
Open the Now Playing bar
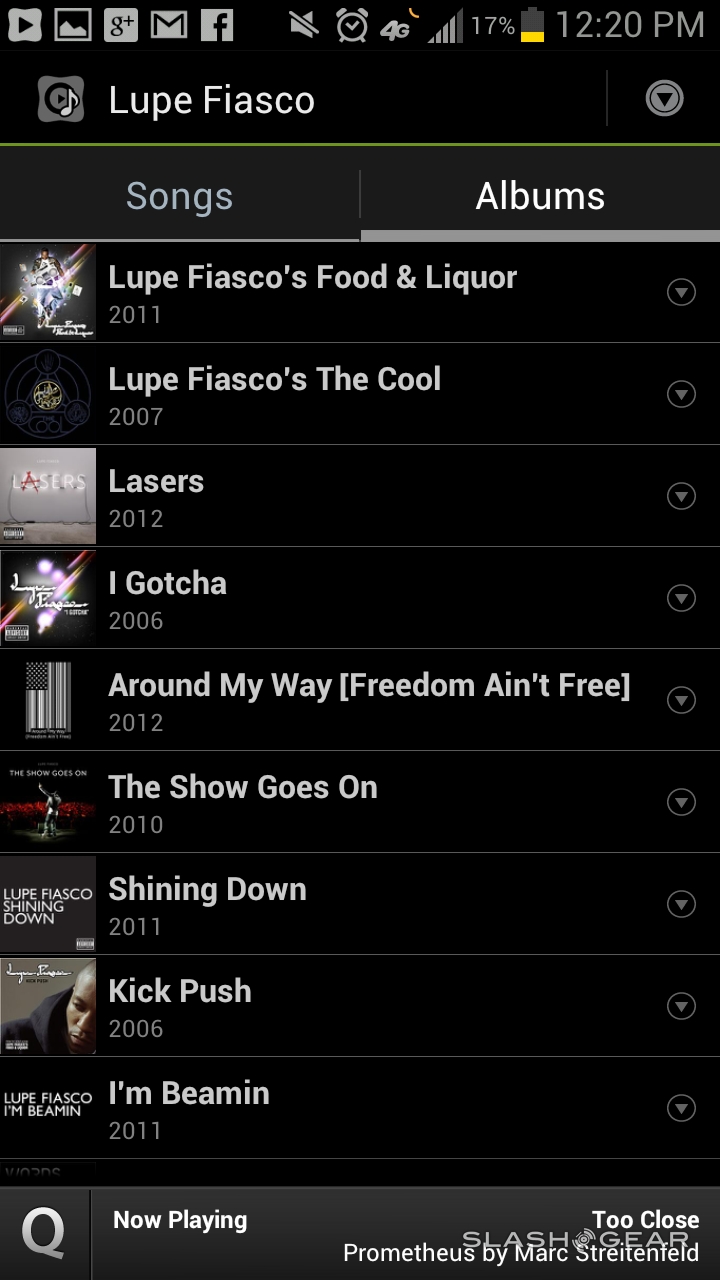tap(400, 1235)
